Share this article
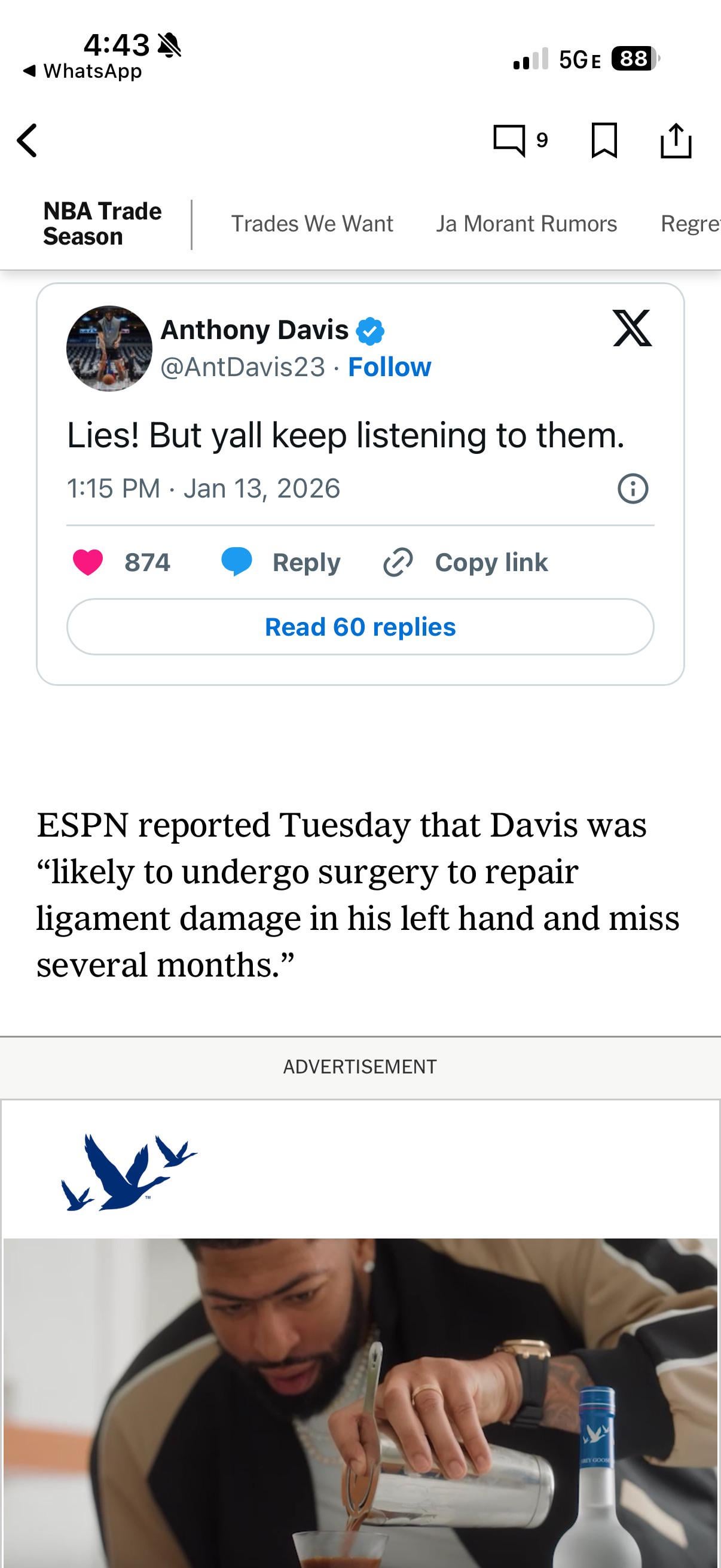Viewport: 721px width, 1568px height. click(x=676, y=141)
